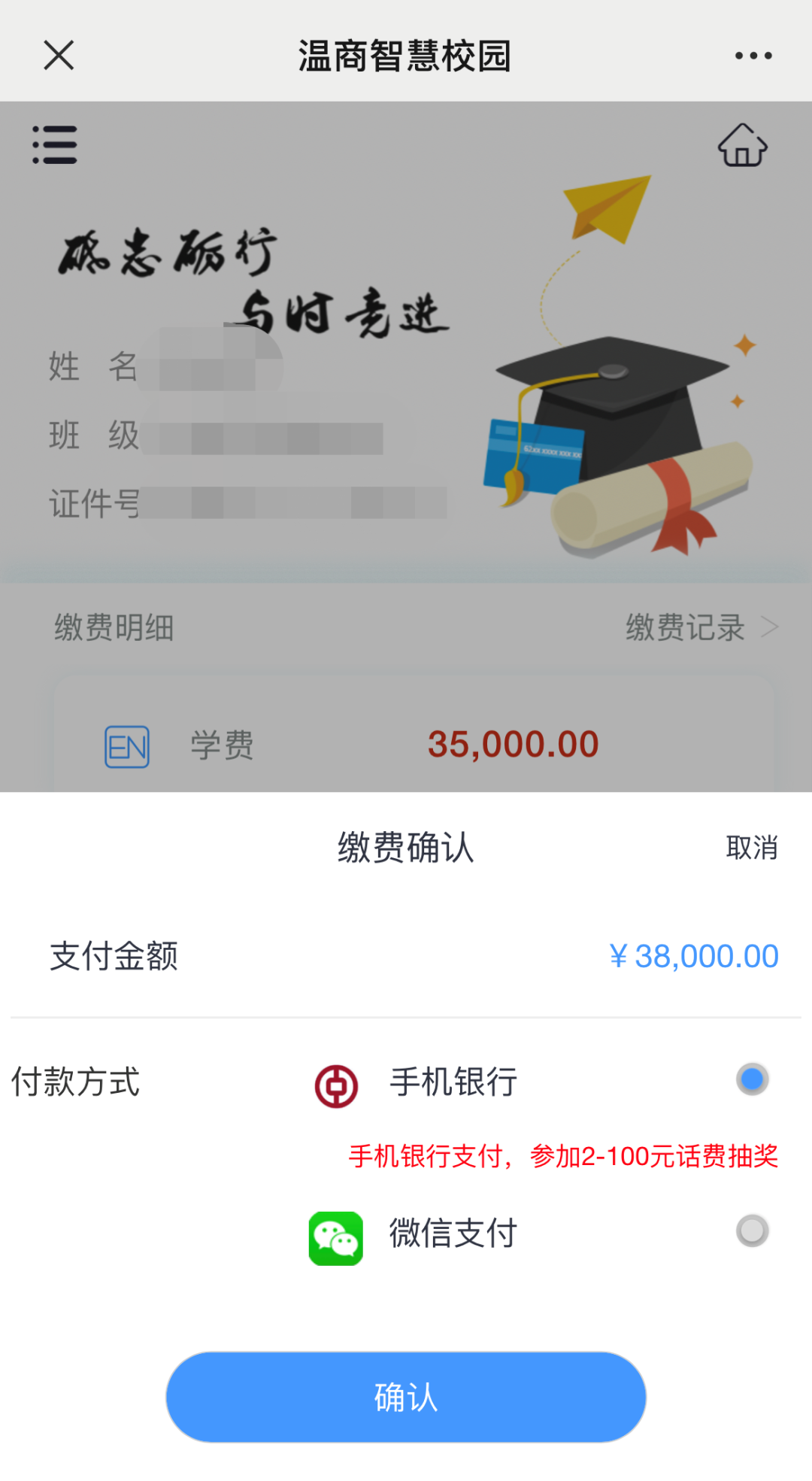The width and height of the screenshot is (812, 1481).
Task: Tap 取消 to cancel payment confirmation
Action: pyautogui.click(x=751, y=848)
